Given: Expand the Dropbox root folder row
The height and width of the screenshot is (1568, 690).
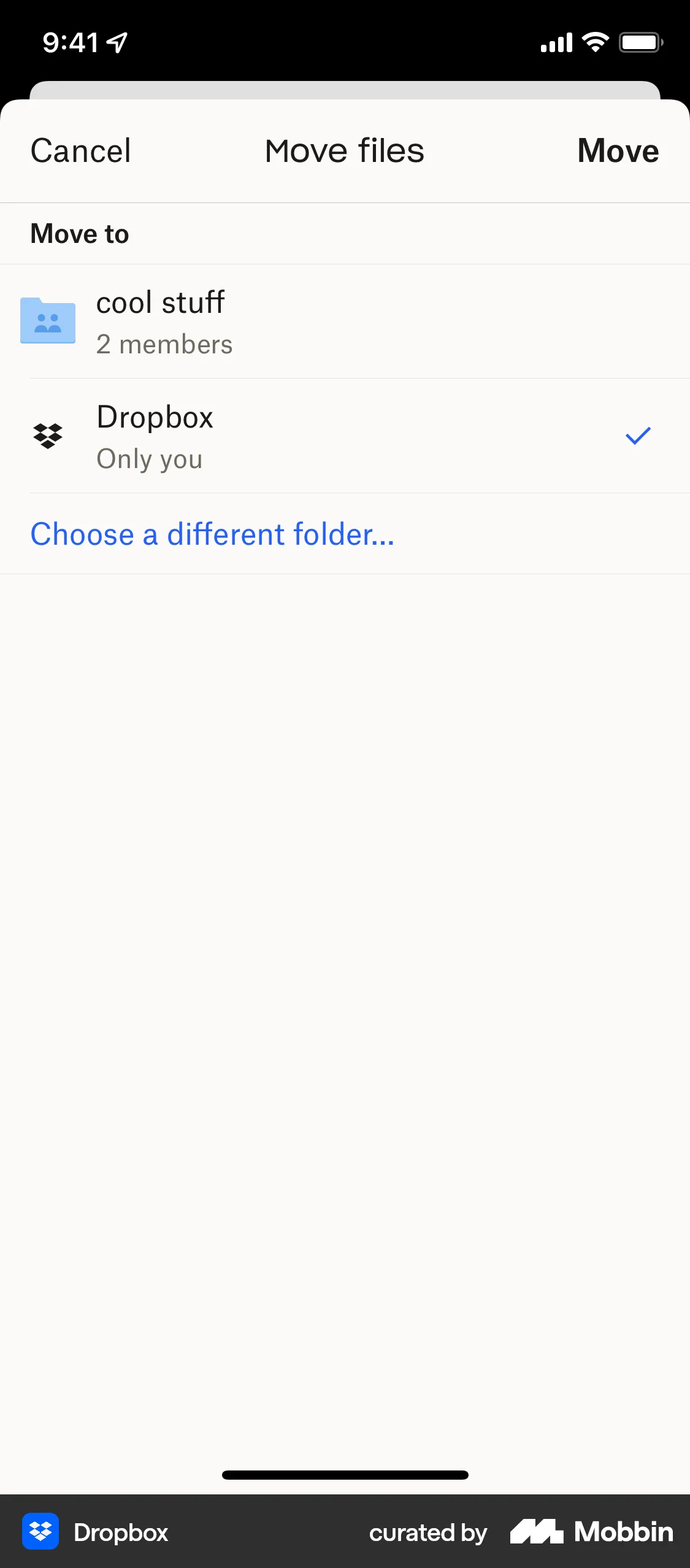Looking at the screenshot, I should tap(343, 436).
